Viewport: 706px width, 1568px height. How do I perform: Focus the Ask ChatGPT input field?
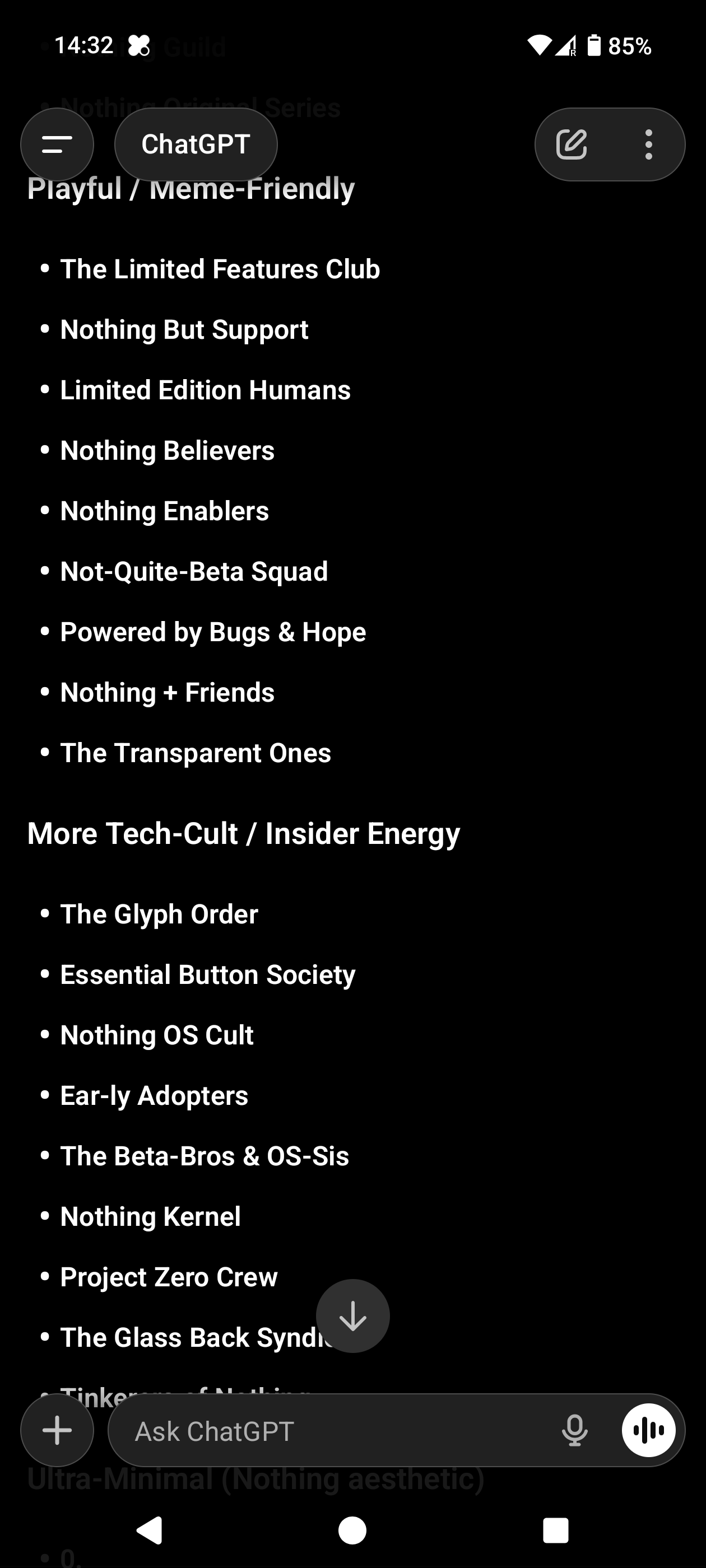click(x=335, y=1431)
